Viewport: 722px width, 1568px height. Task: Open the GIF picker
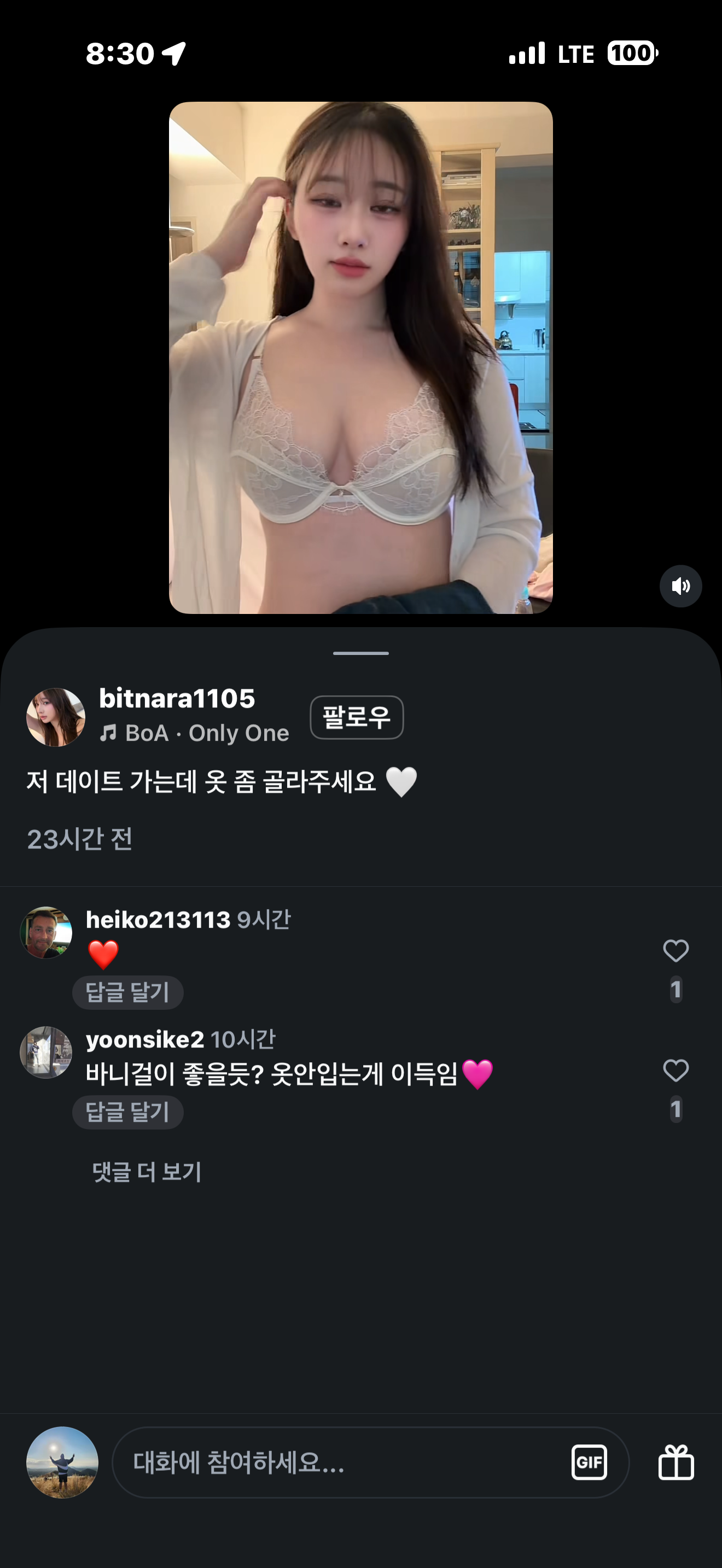point(589,1462)
